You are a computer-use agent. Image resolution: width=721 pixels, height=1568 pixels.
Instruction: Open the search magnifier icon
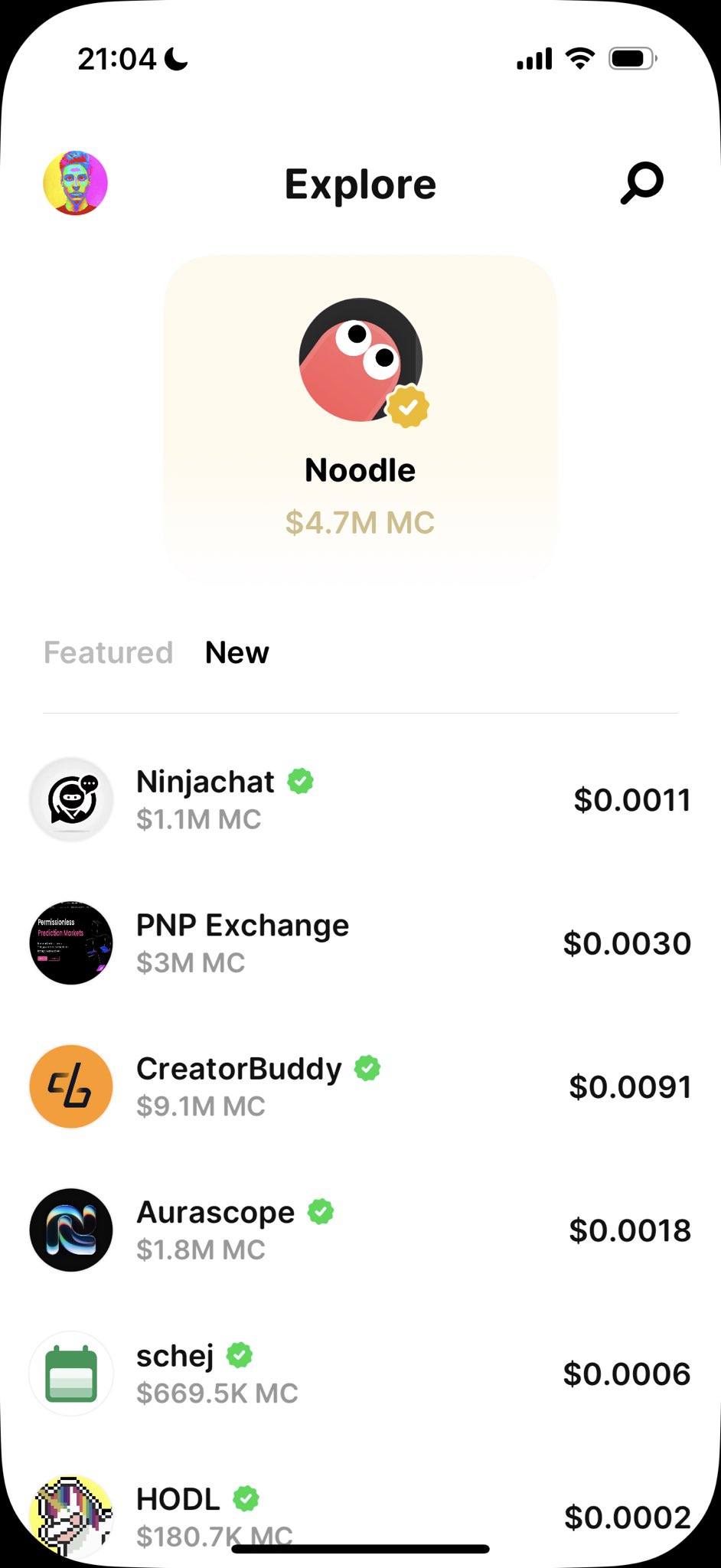641,183
